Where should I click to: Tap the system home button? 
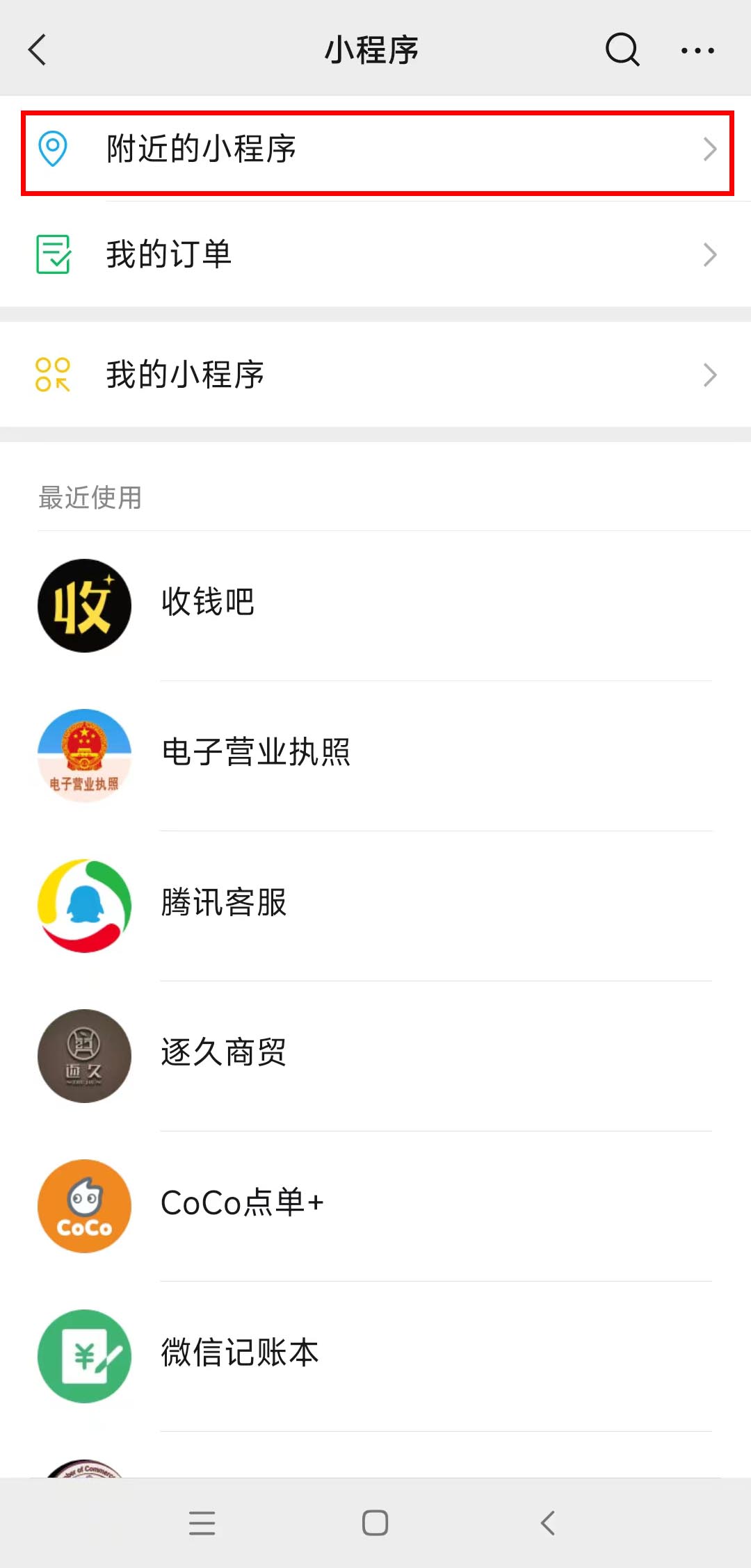click(375, 1523)
